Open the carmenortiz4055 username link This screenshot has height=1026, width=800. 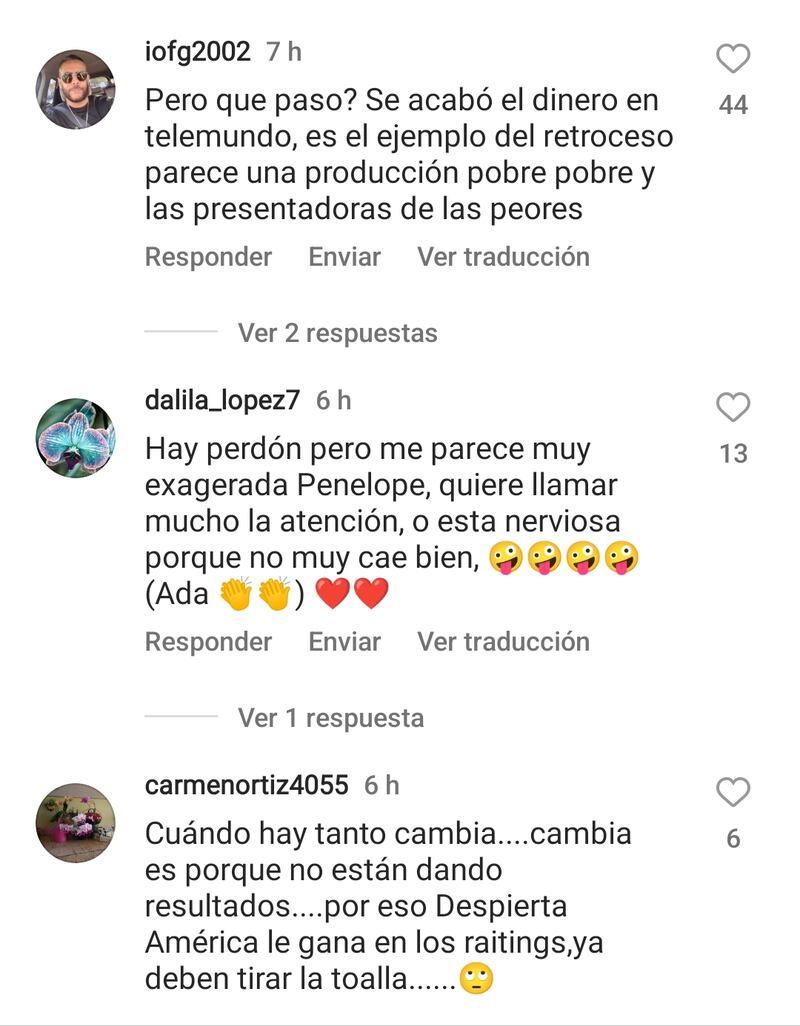[246, 785]
